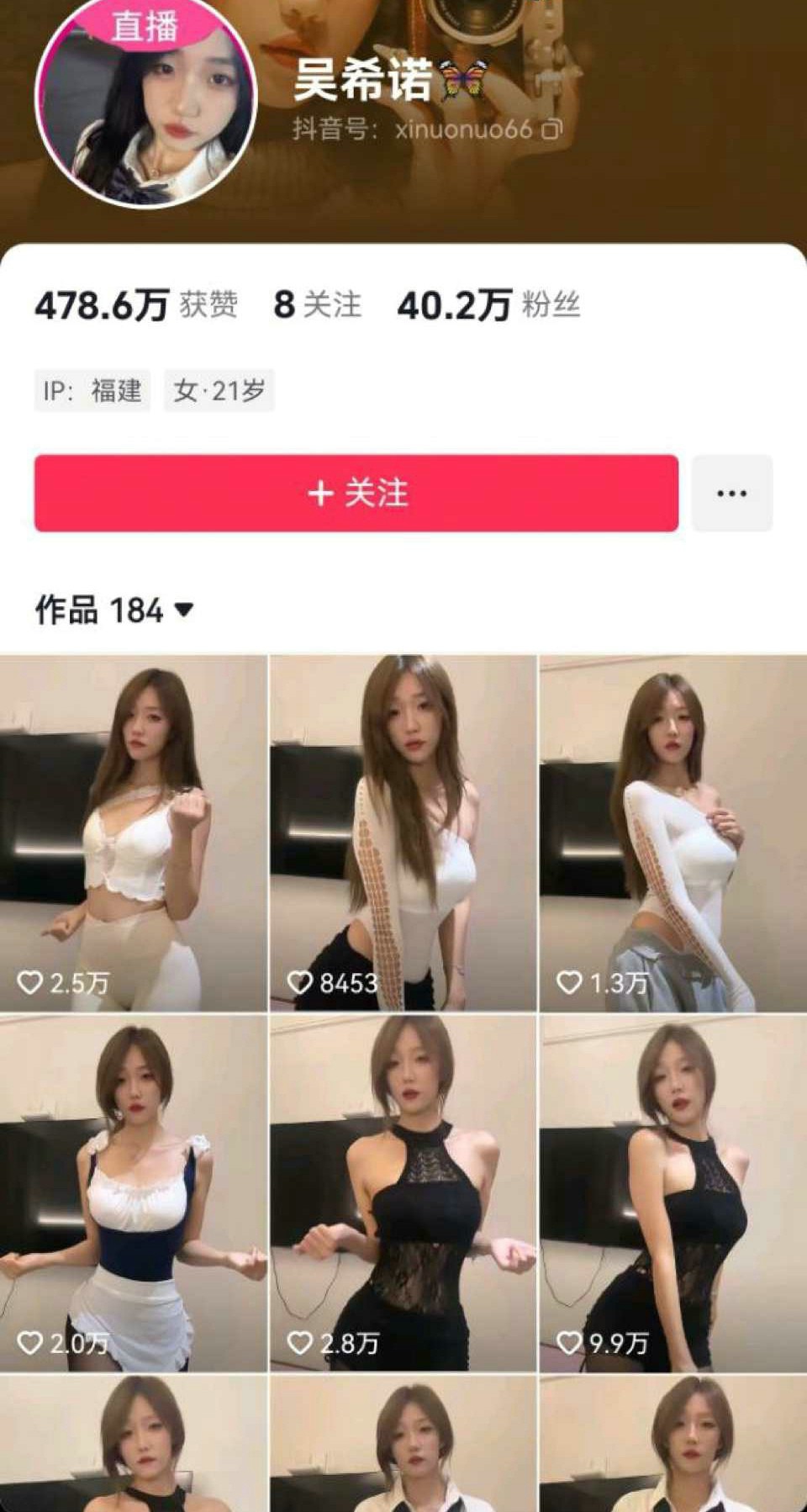Image resolution: width=807 pixels, height=1512 pixels.
Task: Open the video with 1.3万 likes
Action: pos(672,833)
